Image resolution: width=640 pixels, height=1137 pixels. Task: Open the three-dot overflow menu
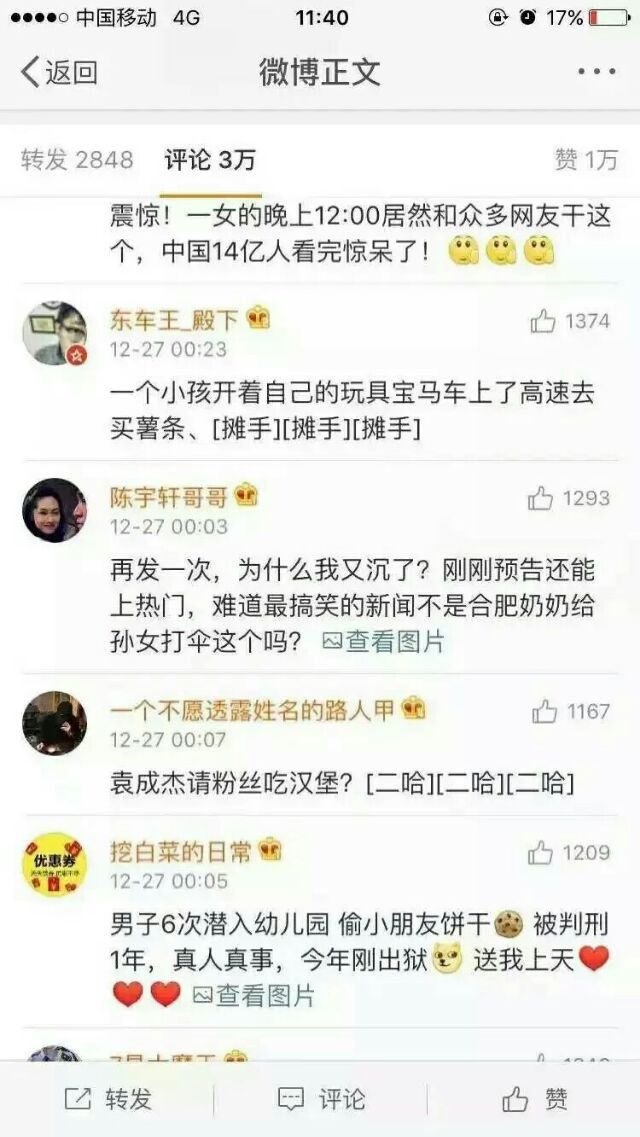click(x=597, y=72)
